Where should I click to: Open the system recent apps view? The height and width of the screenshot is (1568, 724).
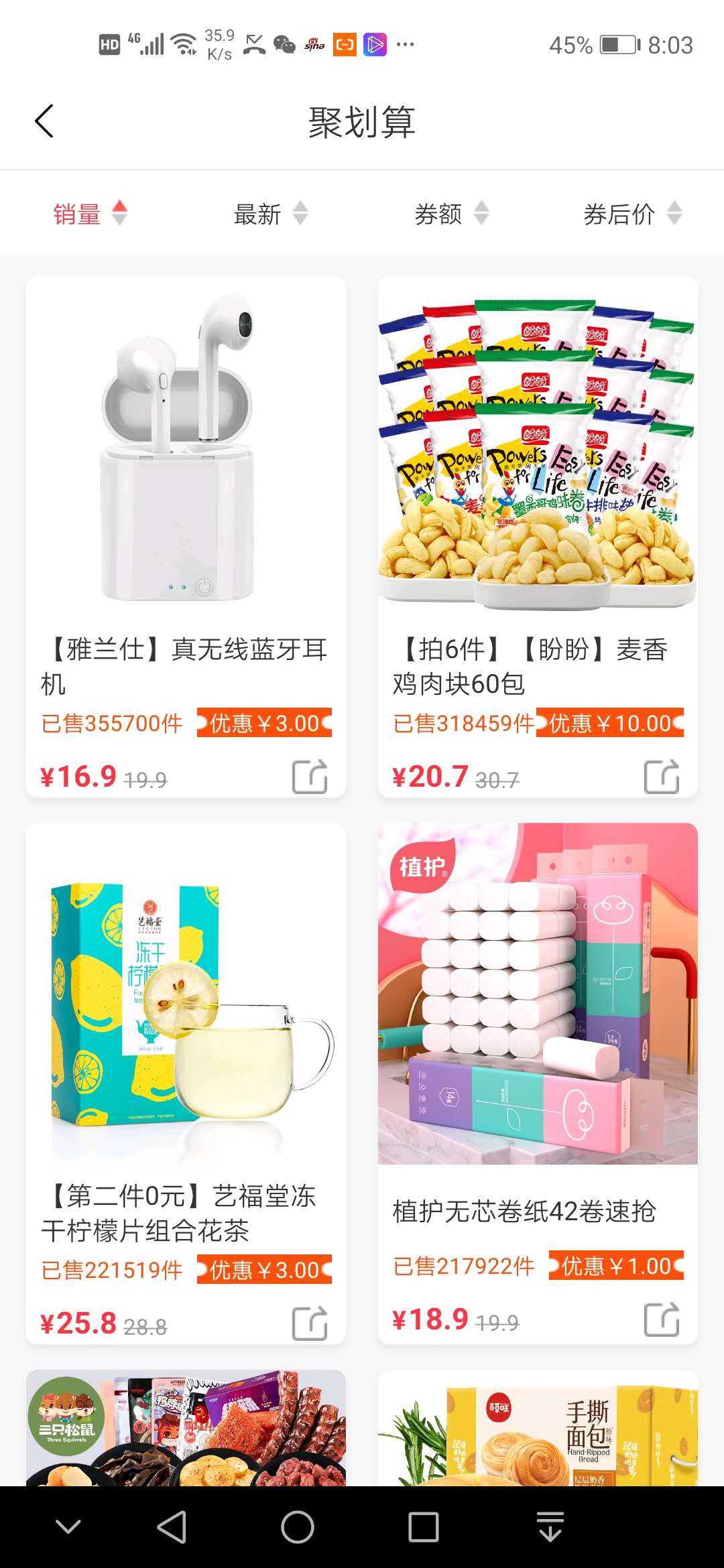[x=424, y=1527]
